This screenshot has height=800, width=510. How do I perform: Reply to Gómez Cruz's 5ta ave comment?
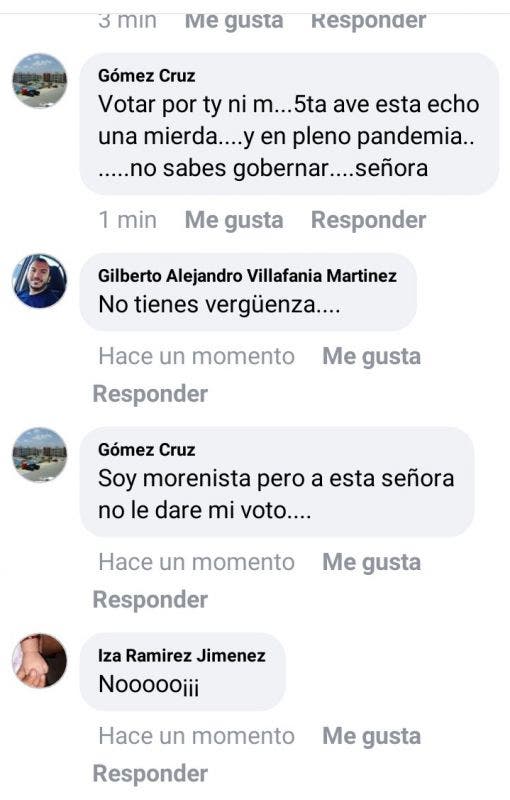pyautogui.click(x=368, y=220)
